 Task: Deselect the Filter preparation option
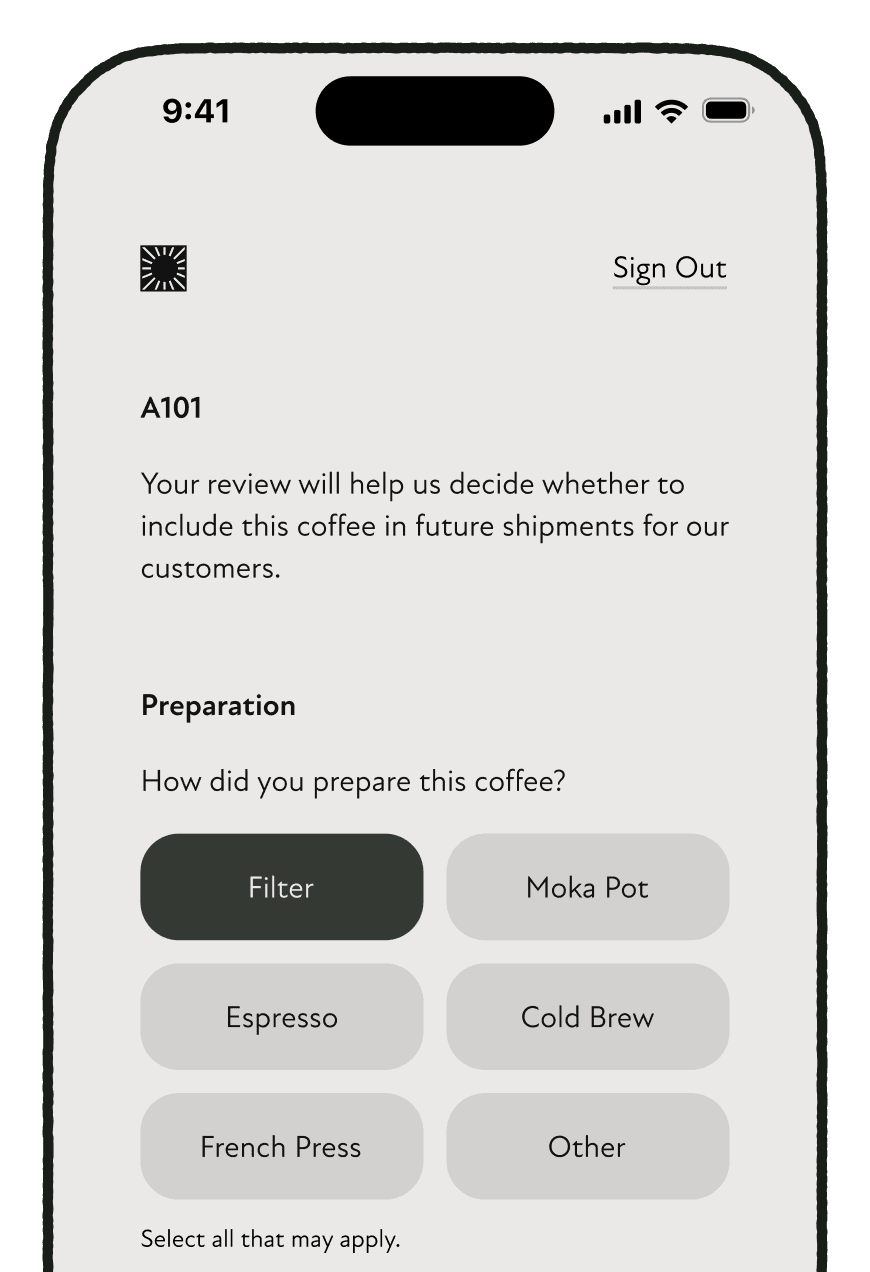(x=281, y=887)
